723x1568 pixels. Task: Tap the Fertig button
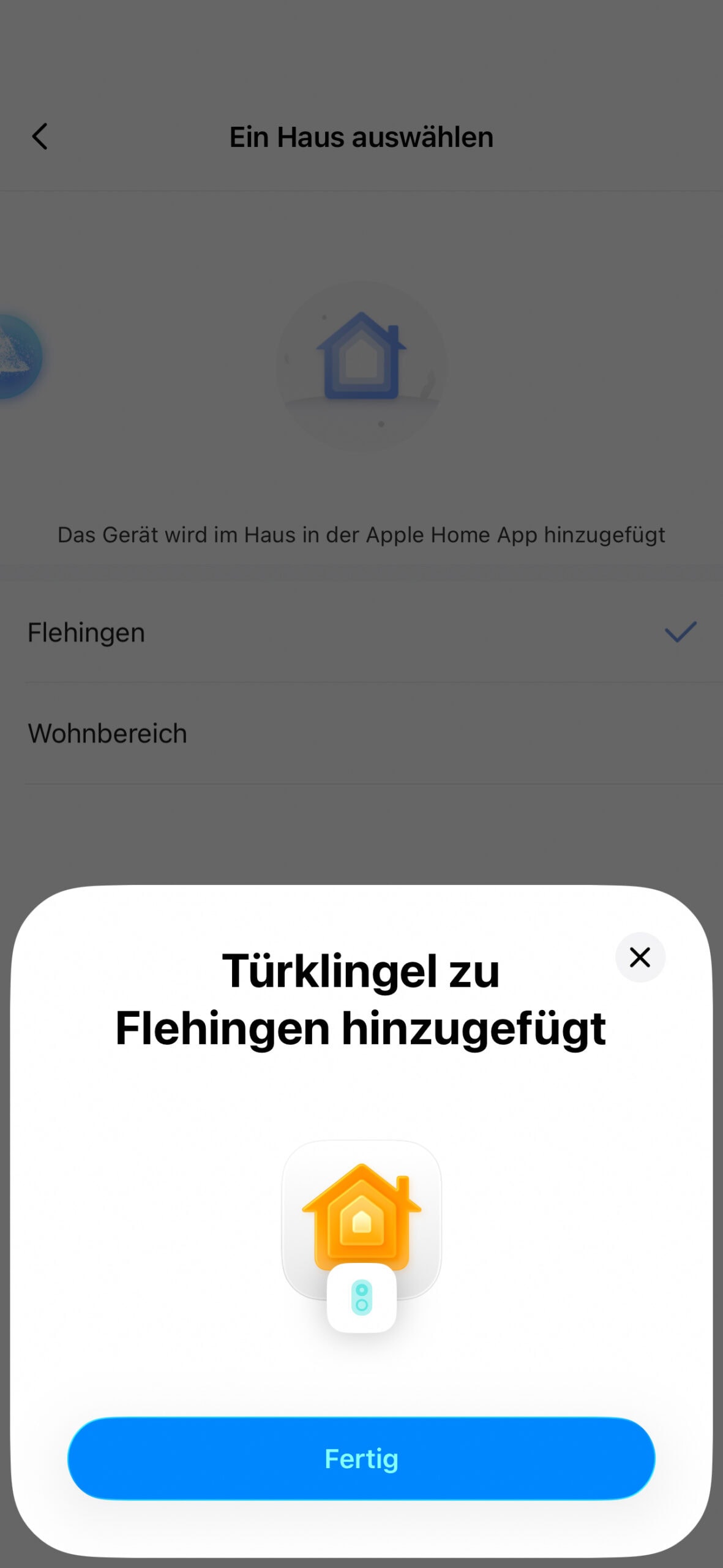[361, 1458]
